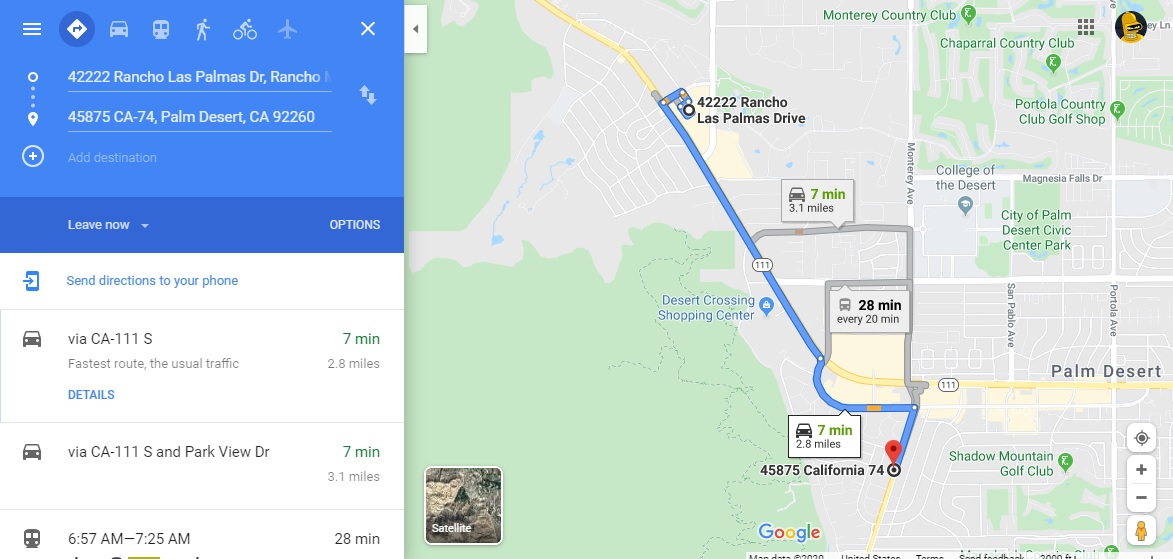Image resolution: width=1173 pixels, height=559 pixels.
Task: Edit starting point 42222 Rancho Las Palmas
Action: [200, 77]
